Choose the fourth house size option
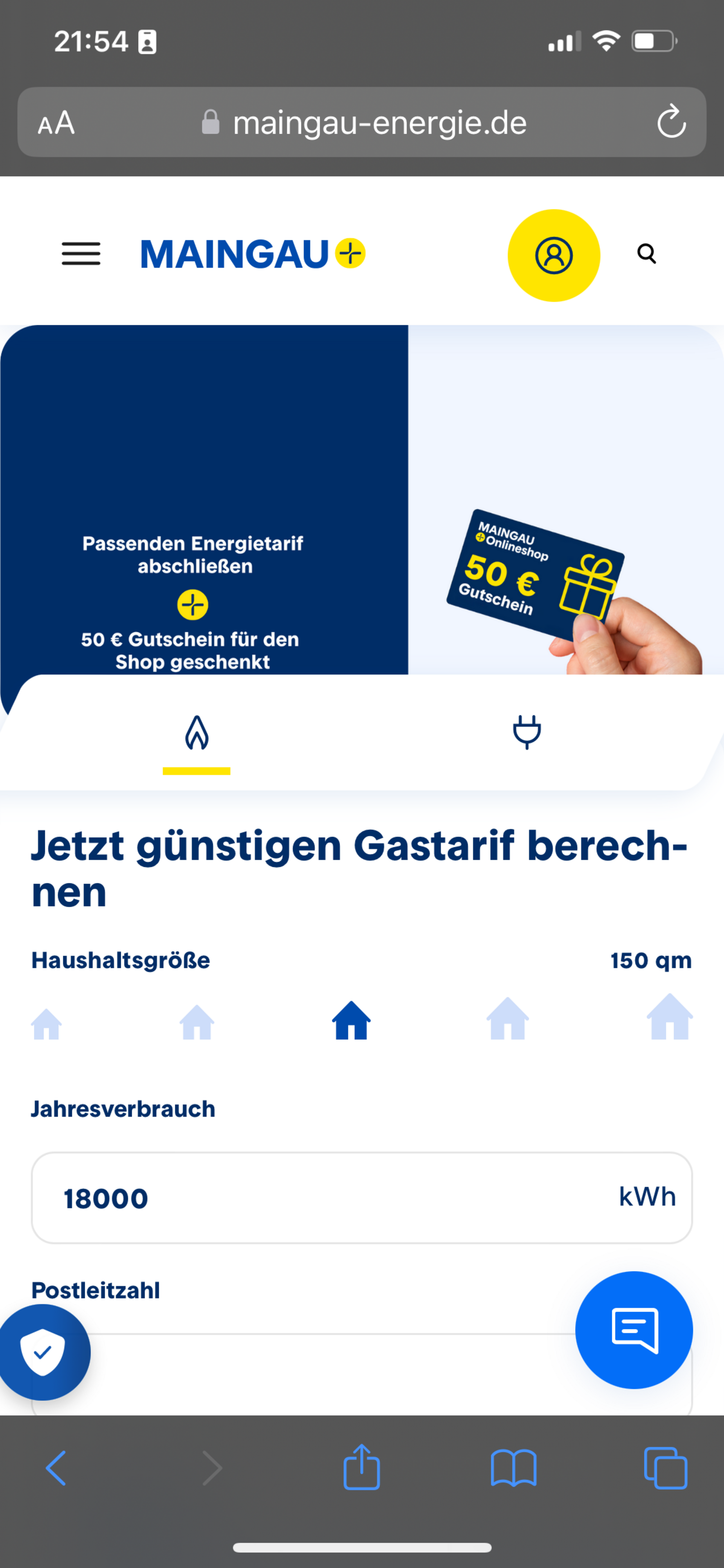 (508, 1018)
